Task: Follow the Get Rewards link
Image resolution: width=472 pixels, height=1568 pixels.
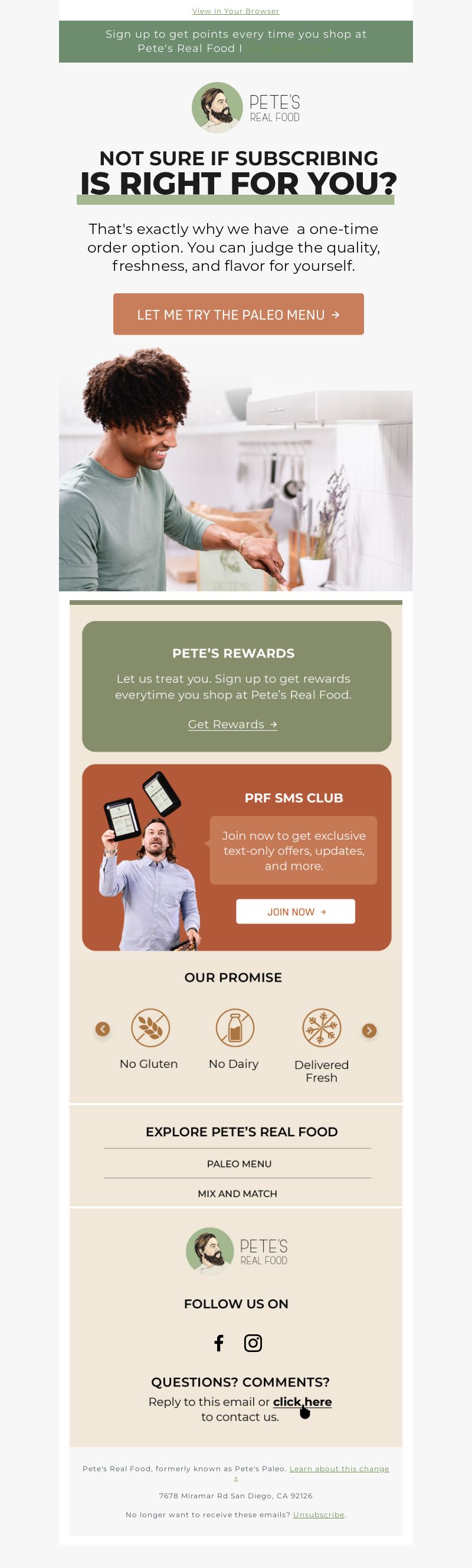Action: point(232,724)
